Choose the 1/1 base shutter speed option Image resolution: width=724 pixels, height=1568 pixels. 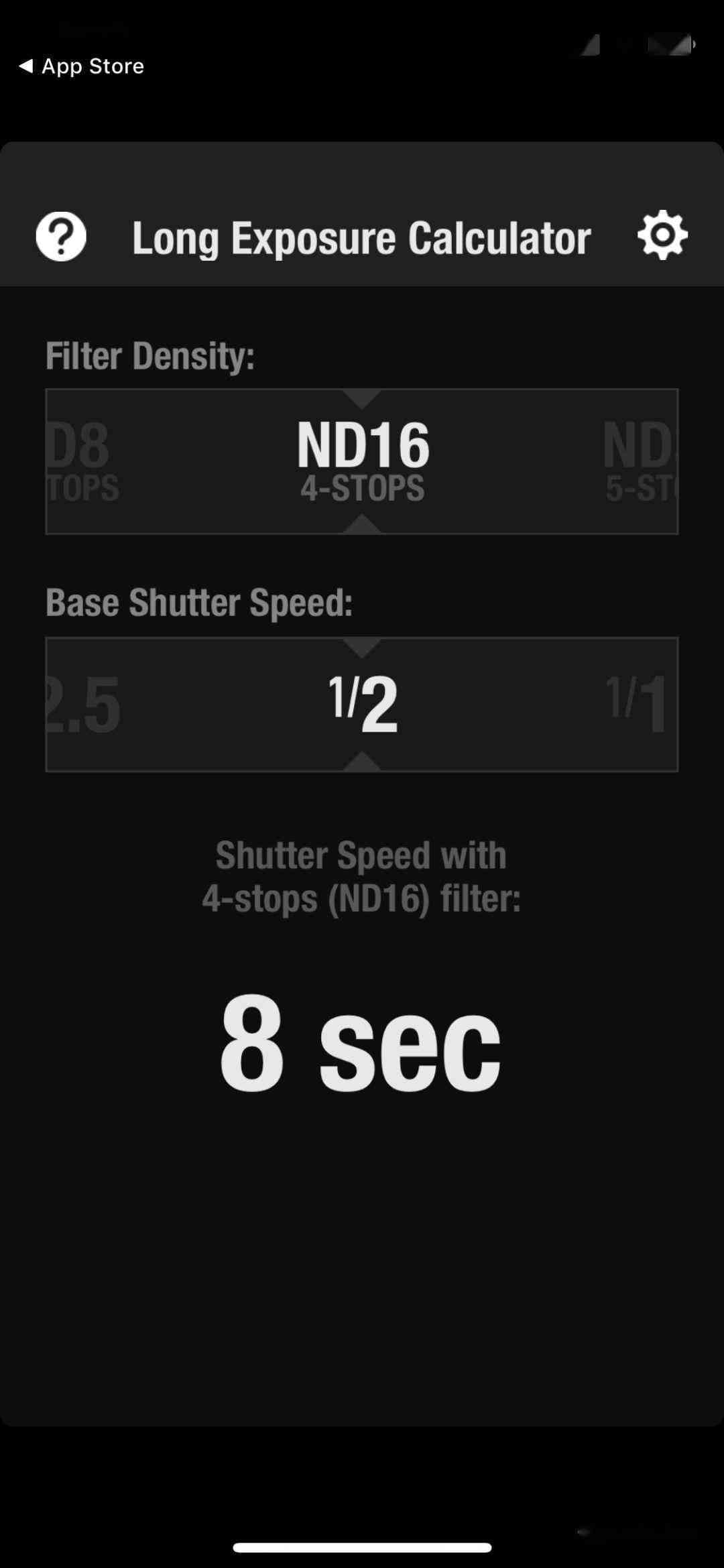pos(638,705)
